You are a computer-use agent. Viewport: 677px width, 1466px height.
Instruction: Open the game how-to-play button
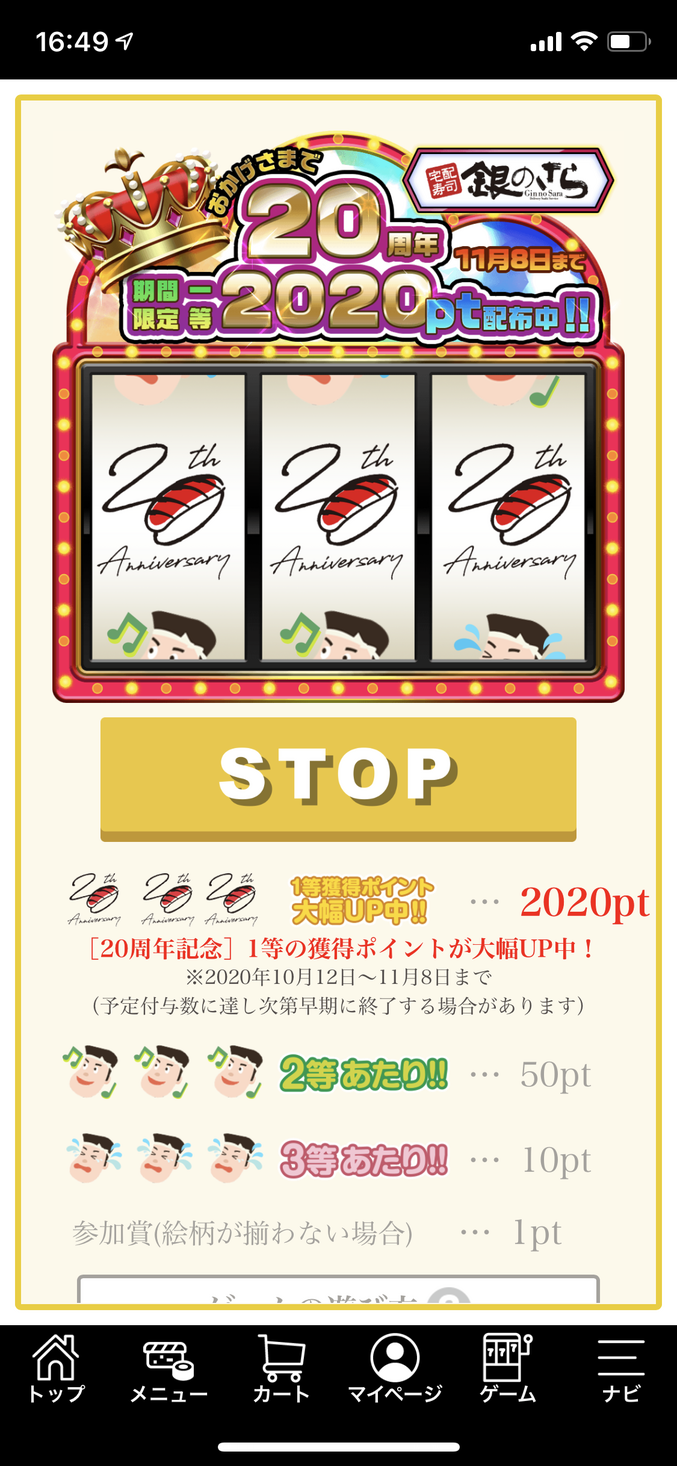(x=338, y=1291)
